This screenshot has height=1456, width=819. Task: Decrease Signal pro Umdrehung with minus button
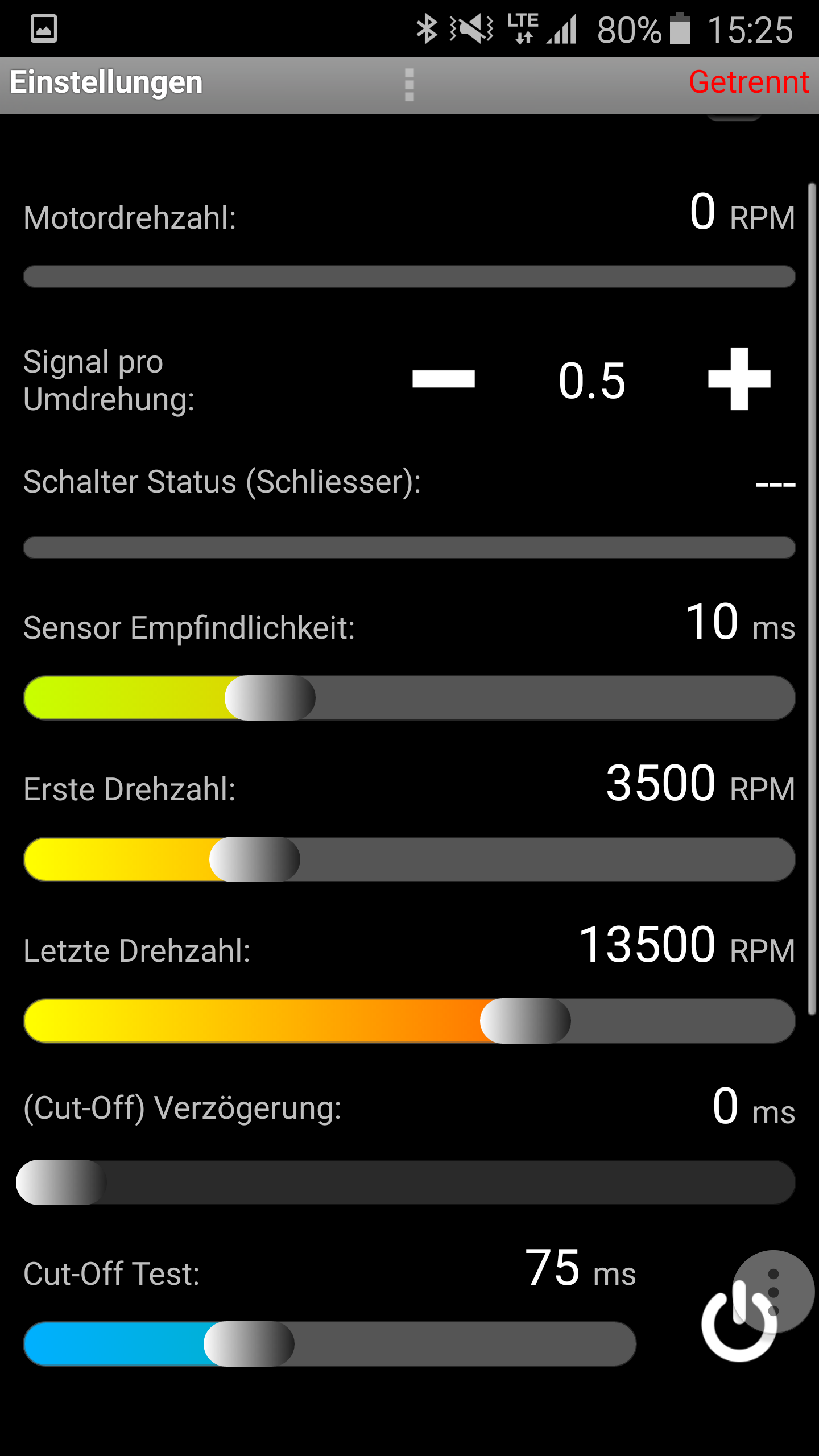(444, 379)
